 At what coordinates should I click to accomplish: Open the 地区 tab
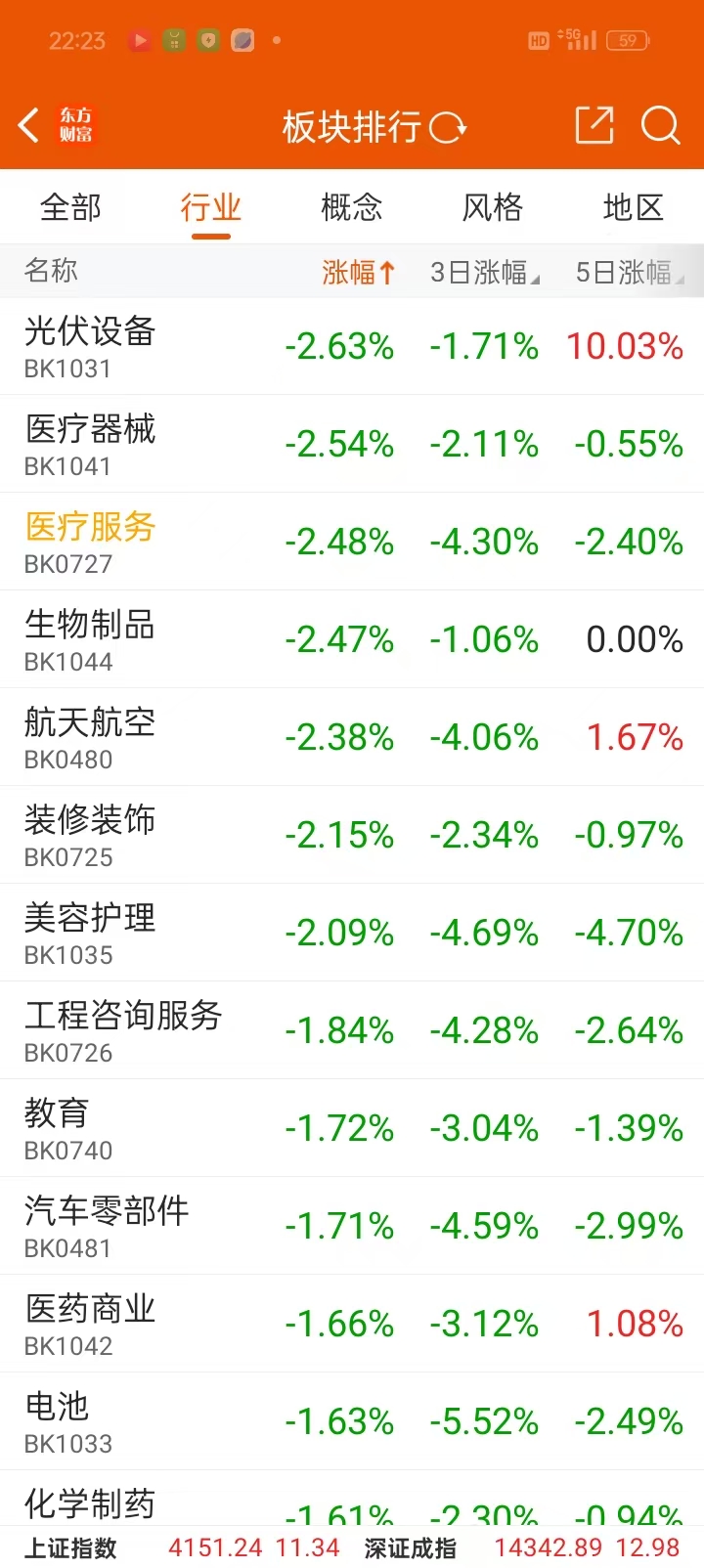click(633, 207)
